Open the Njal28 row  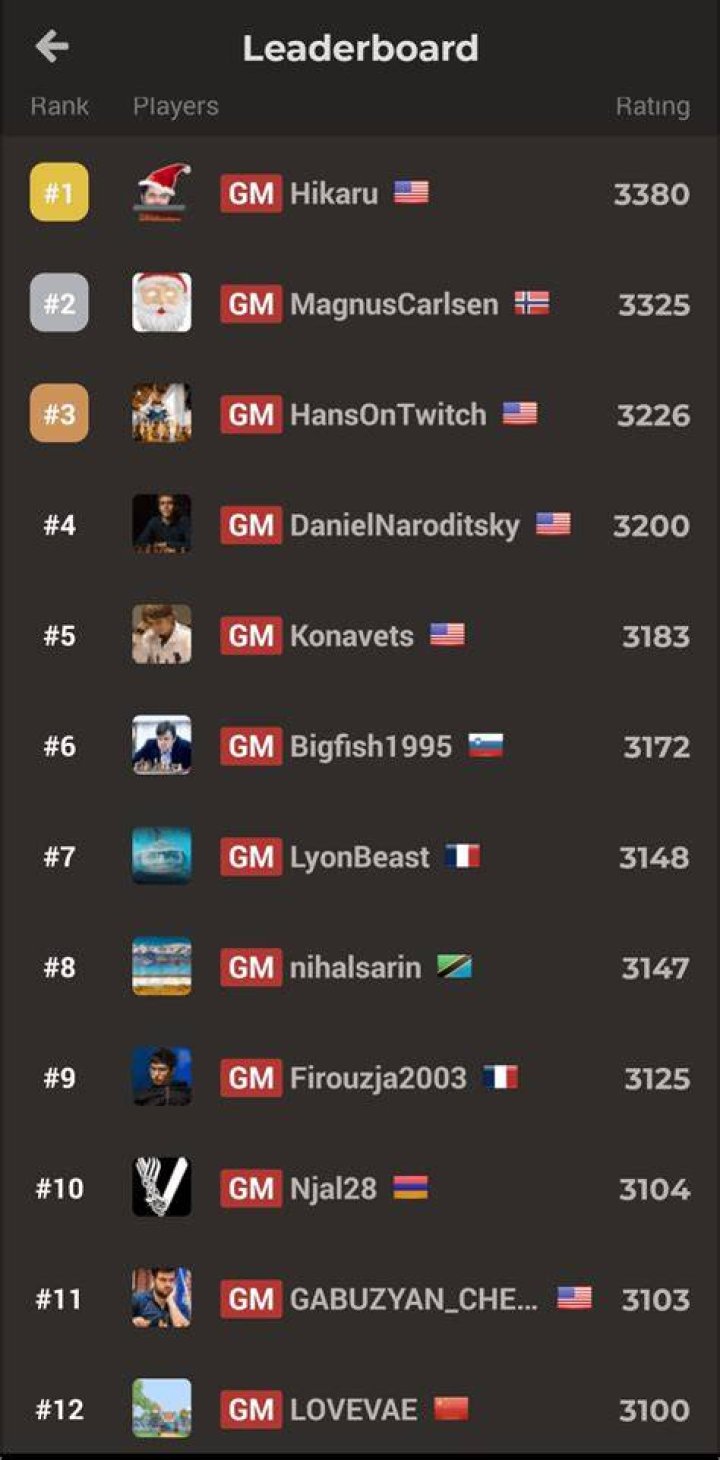pos(360,1188)
